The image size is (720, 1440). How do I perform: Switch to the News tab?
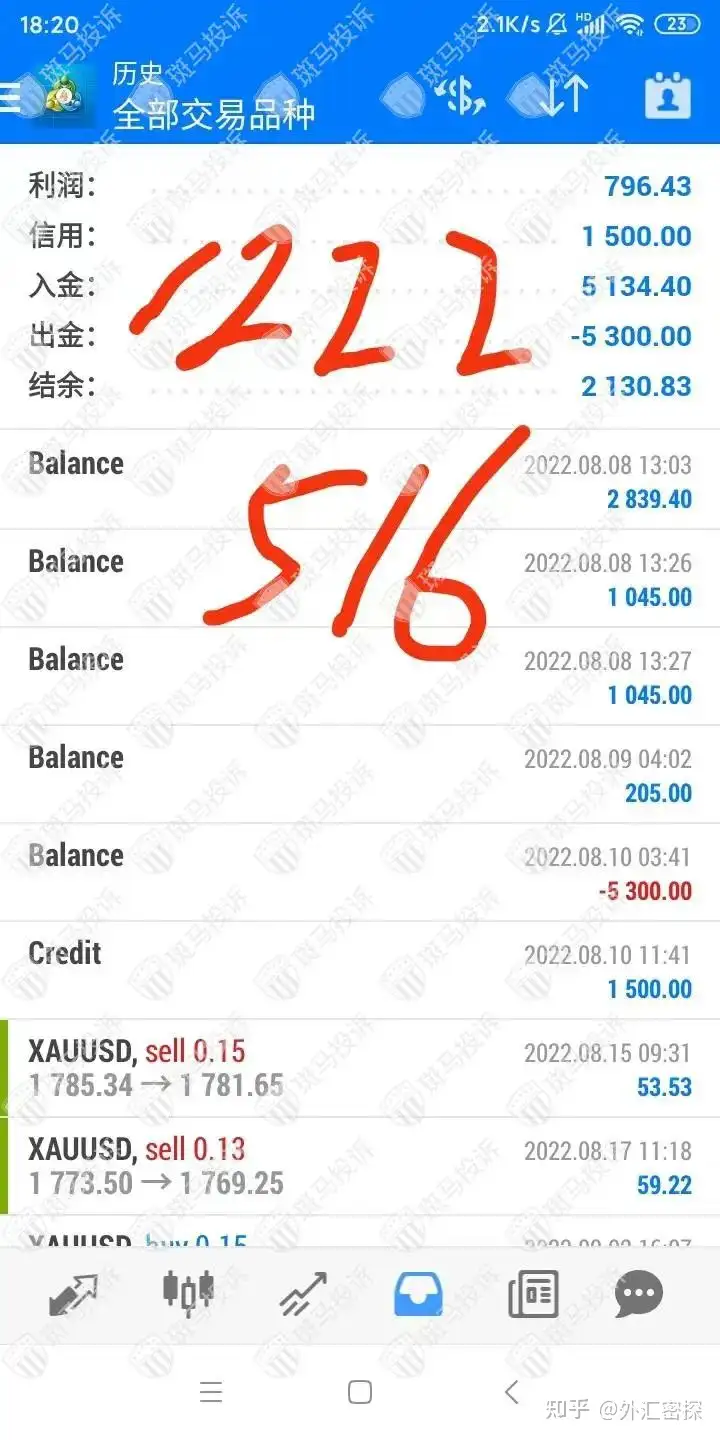click(x=533, y=1294)
